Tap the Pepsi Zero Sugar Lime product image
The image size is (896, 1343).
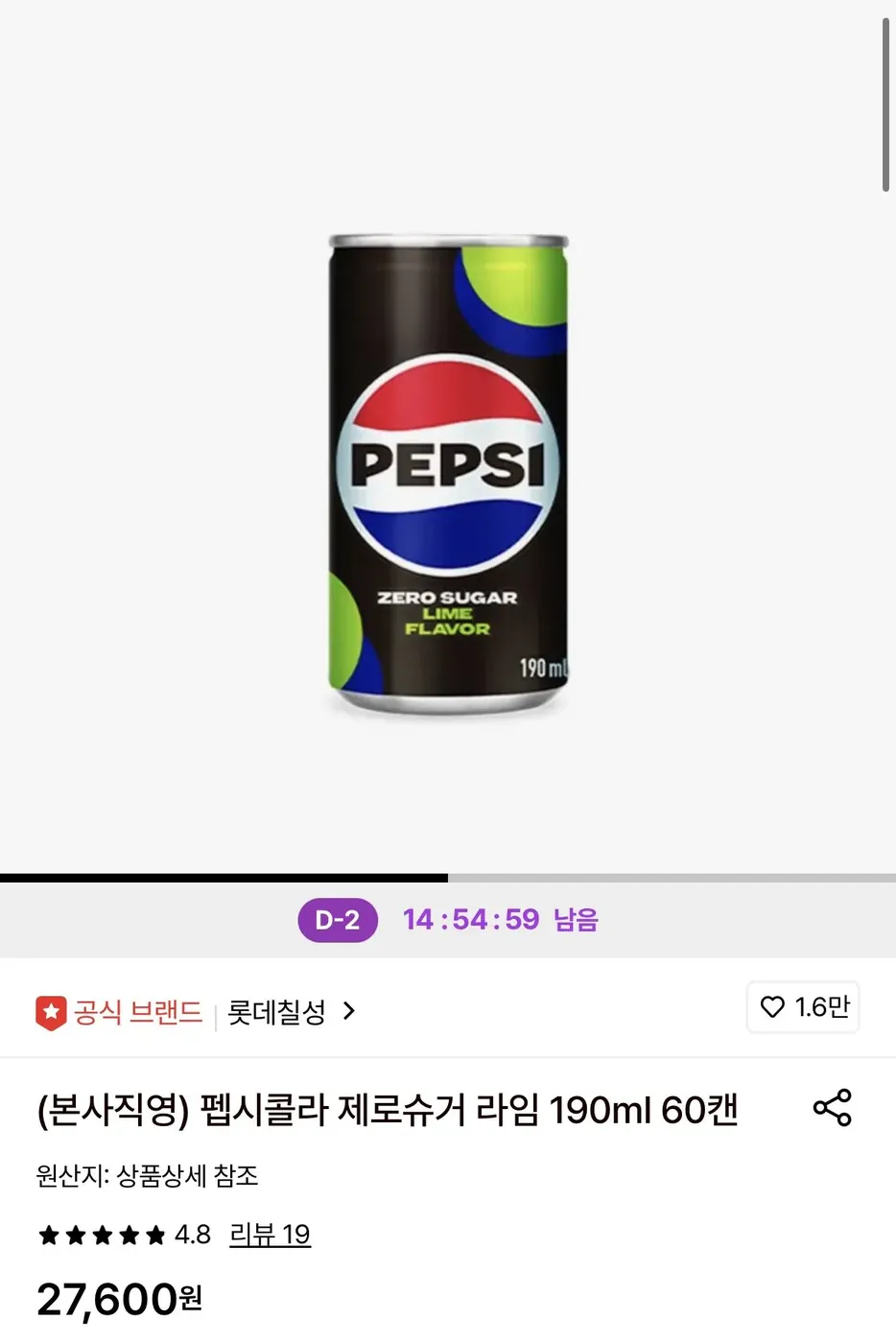448,470
